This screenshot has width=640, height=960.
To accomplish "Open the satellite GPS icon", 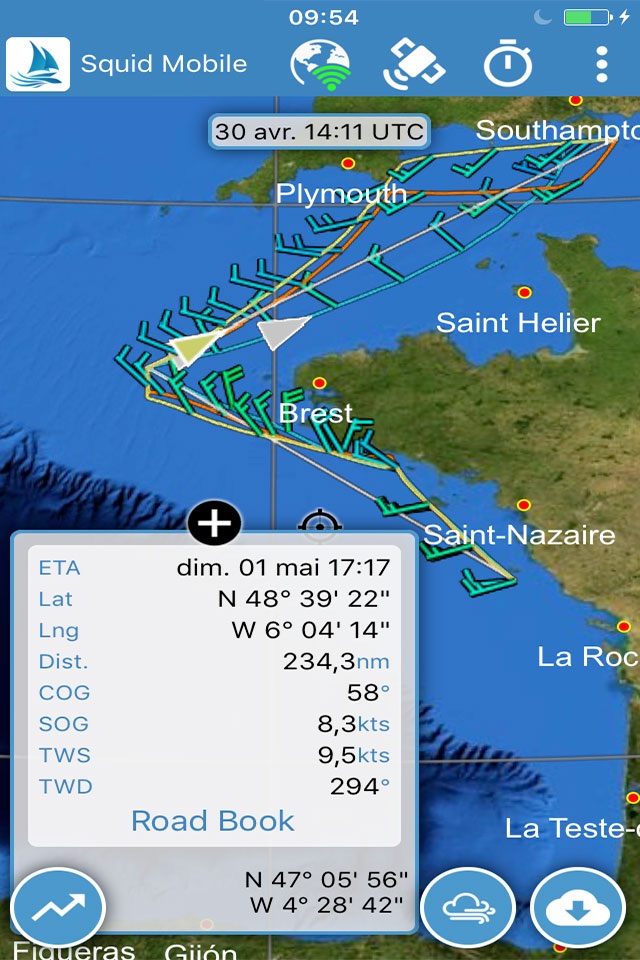I will pyautogui.click(x=414, y=64).
